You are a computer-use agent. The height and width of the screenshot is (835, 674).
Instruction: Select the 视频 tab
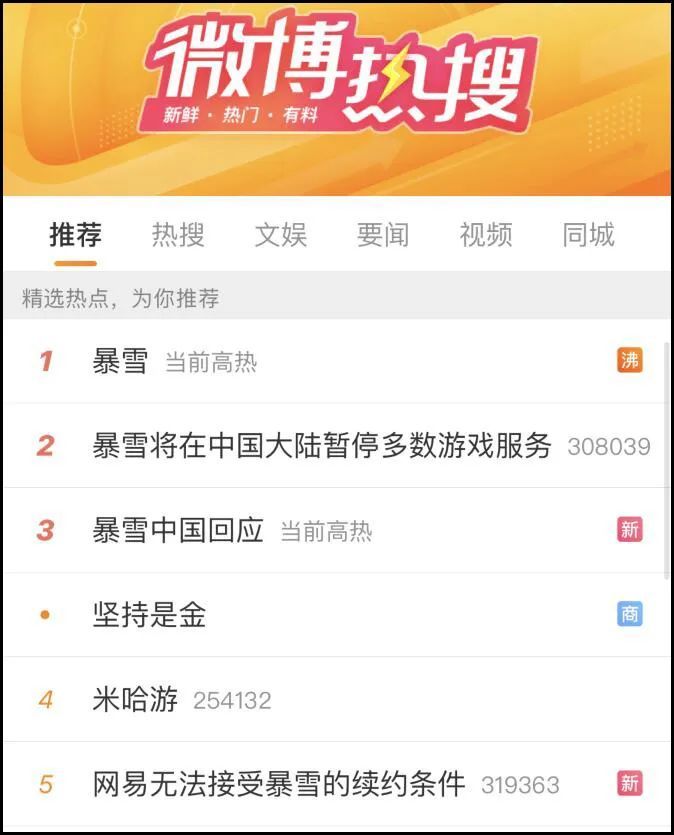coord(486,235)
